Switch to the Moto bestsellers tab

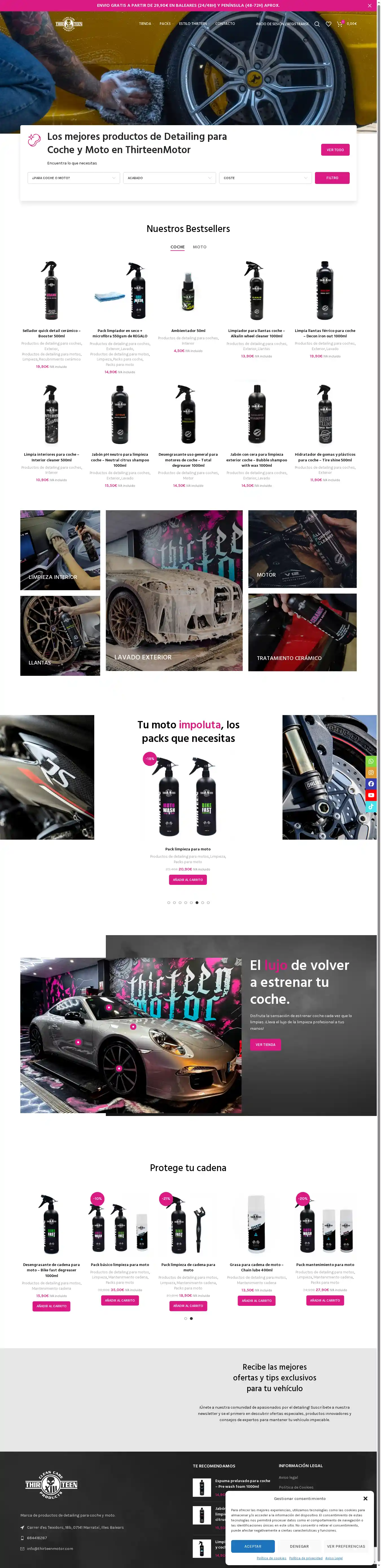click(199, 247)
